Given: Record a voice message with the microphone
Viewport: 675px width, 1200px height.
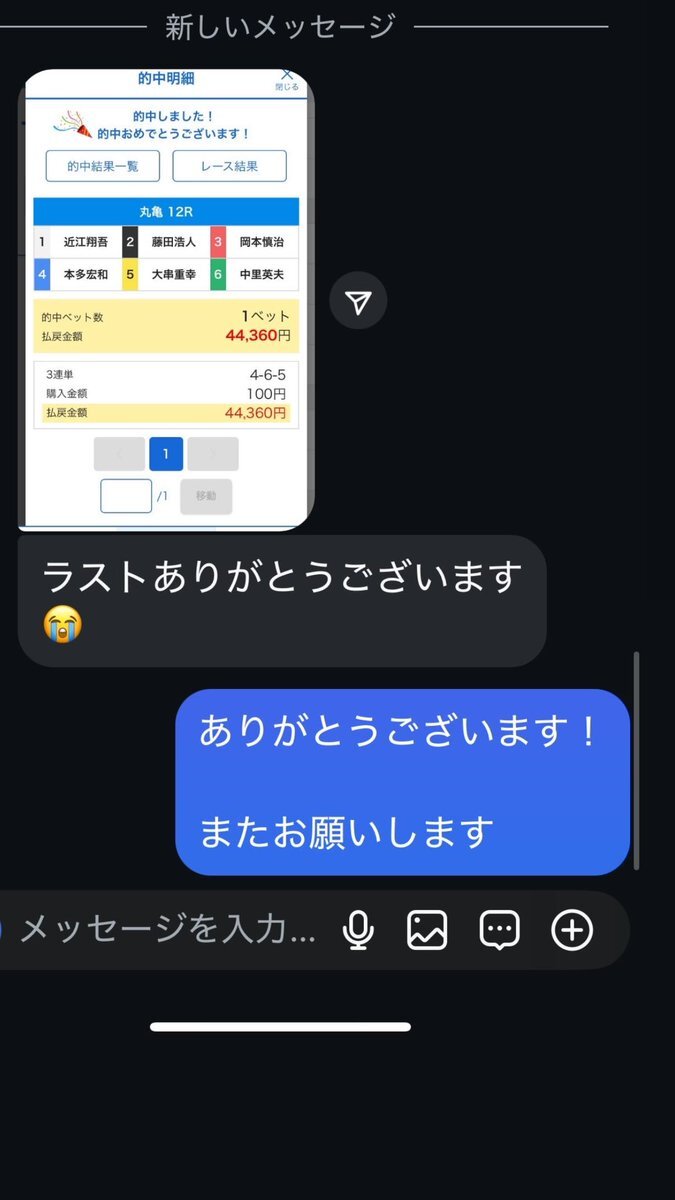Looking at the screenshot, I should 358,930.
